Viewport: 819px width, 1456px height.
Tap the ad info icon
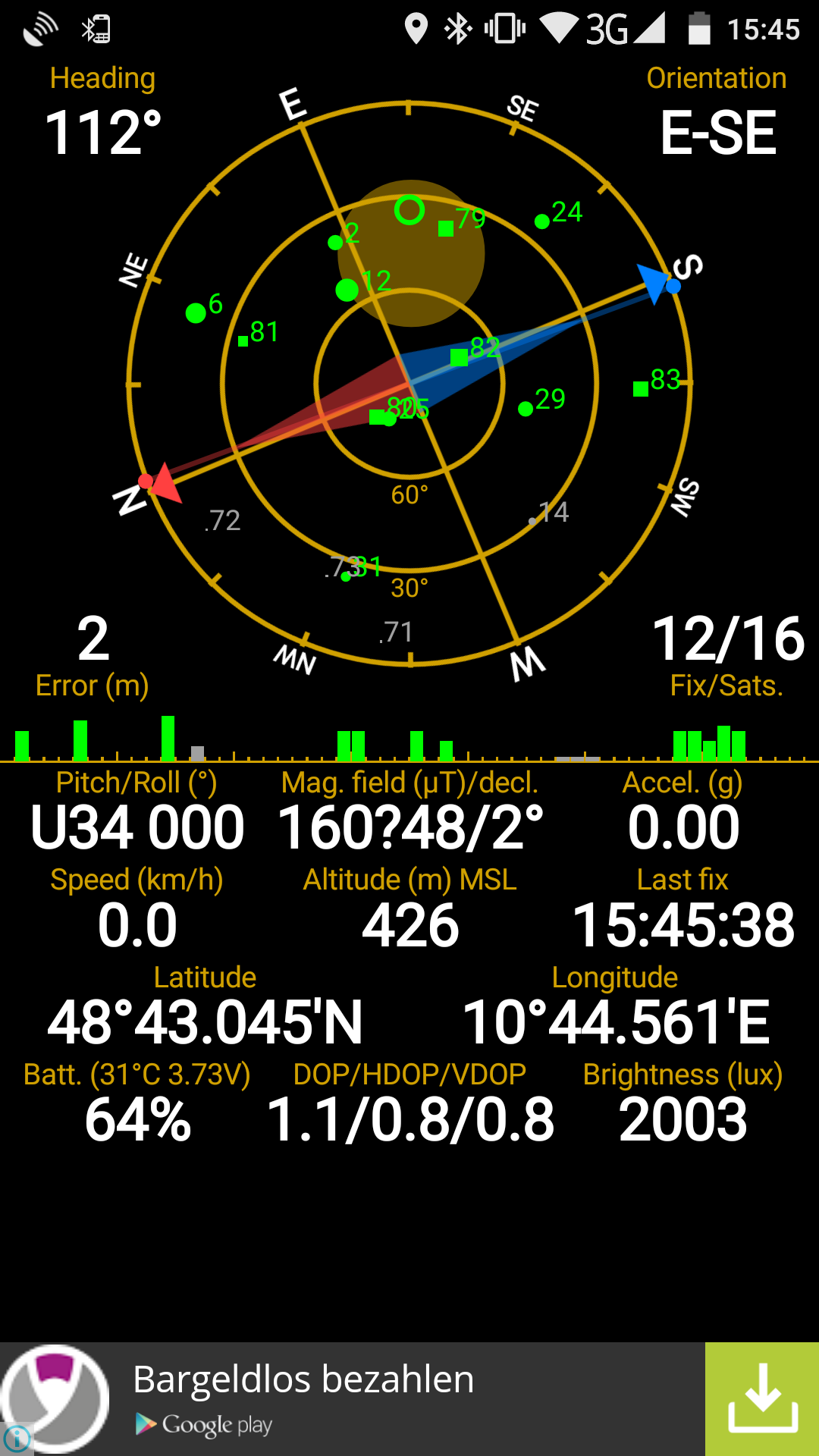[x=17, y=1438]
